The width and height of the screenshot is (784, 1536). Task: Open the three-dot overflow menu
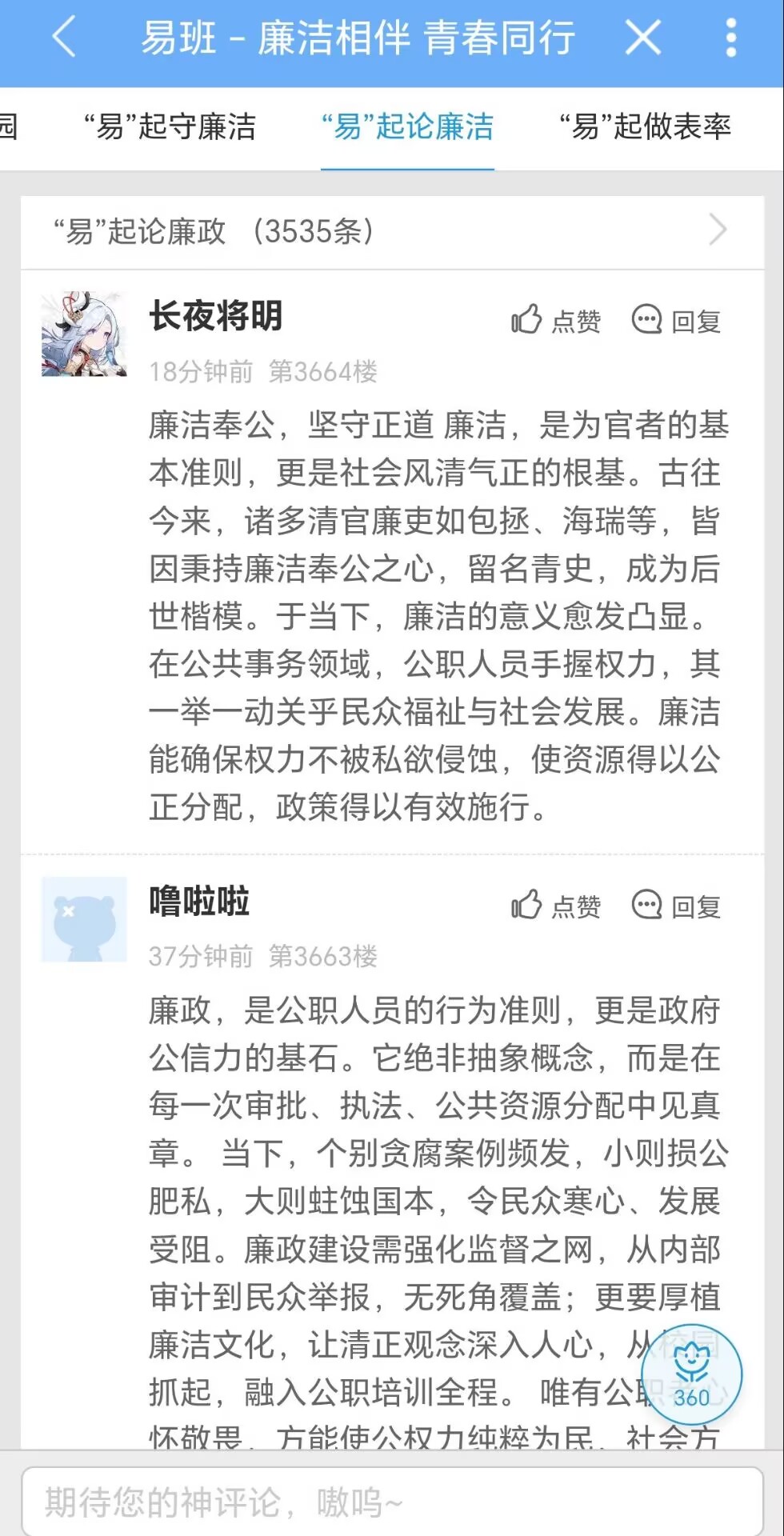[730, 38]
